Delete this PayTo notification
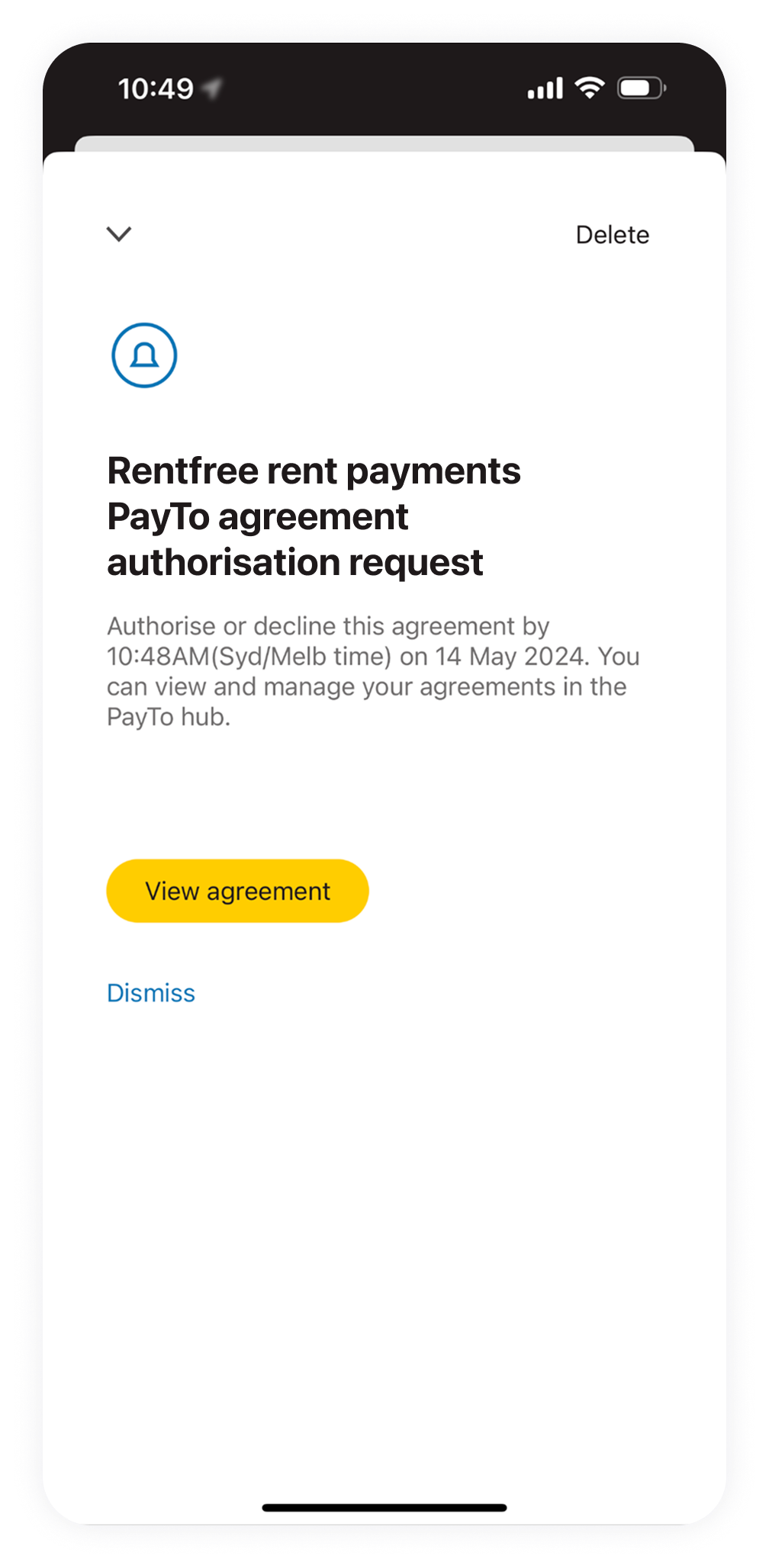Viewport: 769px width, 1568px height. point(612,235)
